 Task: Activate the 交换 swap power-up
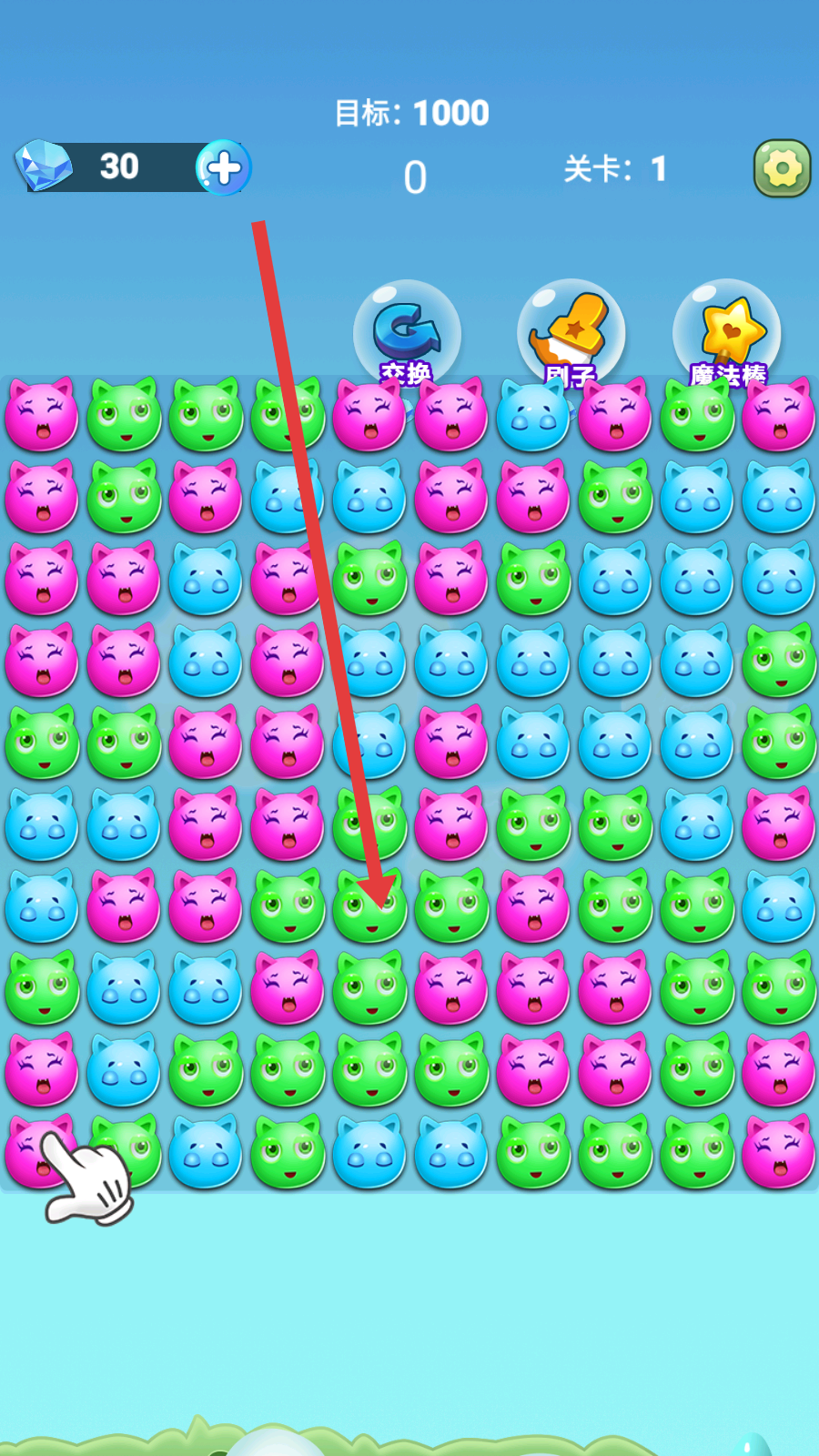[407, 332]
